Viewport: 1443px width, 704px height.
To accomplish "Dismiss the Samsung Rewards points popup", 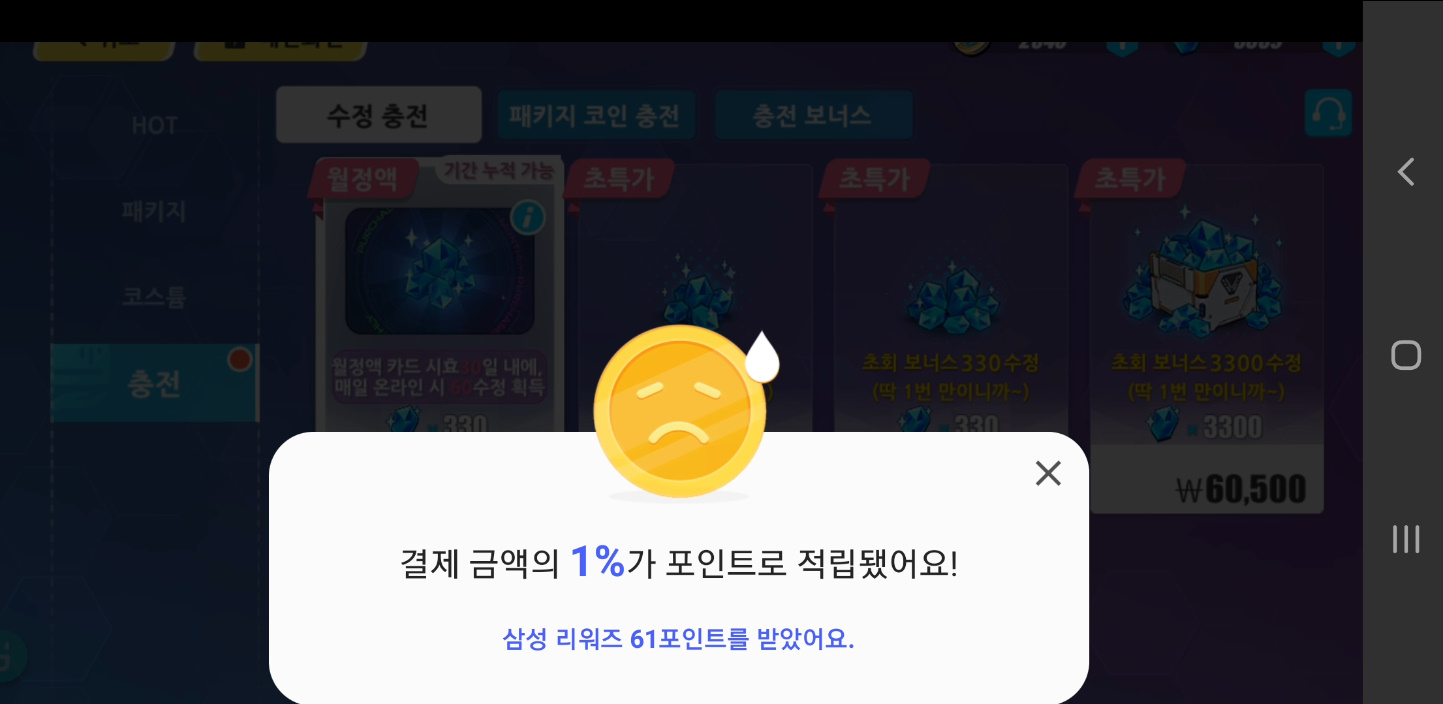I will (1047, 473).
